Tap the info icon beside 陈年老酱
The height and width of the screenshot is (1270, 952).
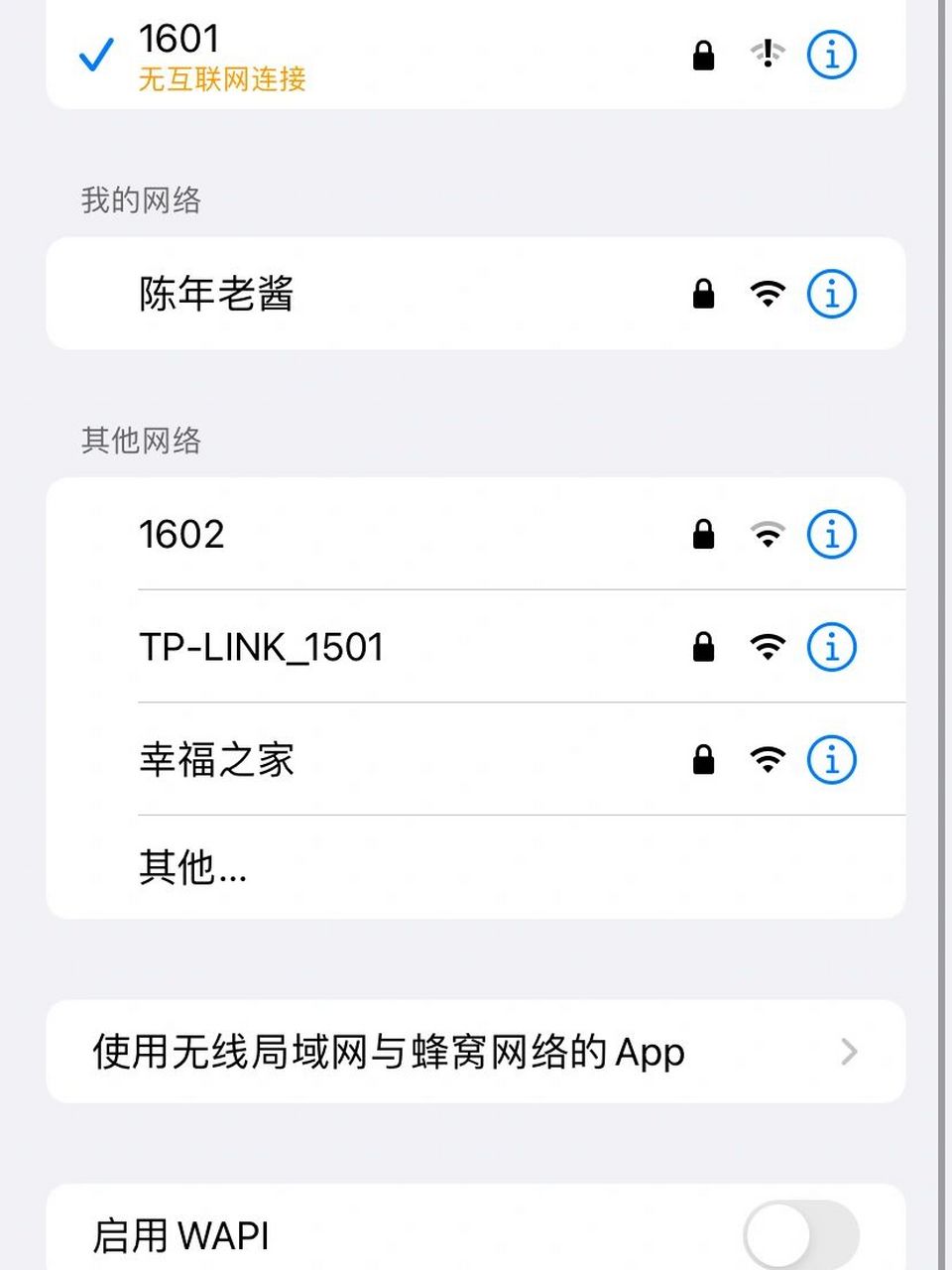point(831,294)
